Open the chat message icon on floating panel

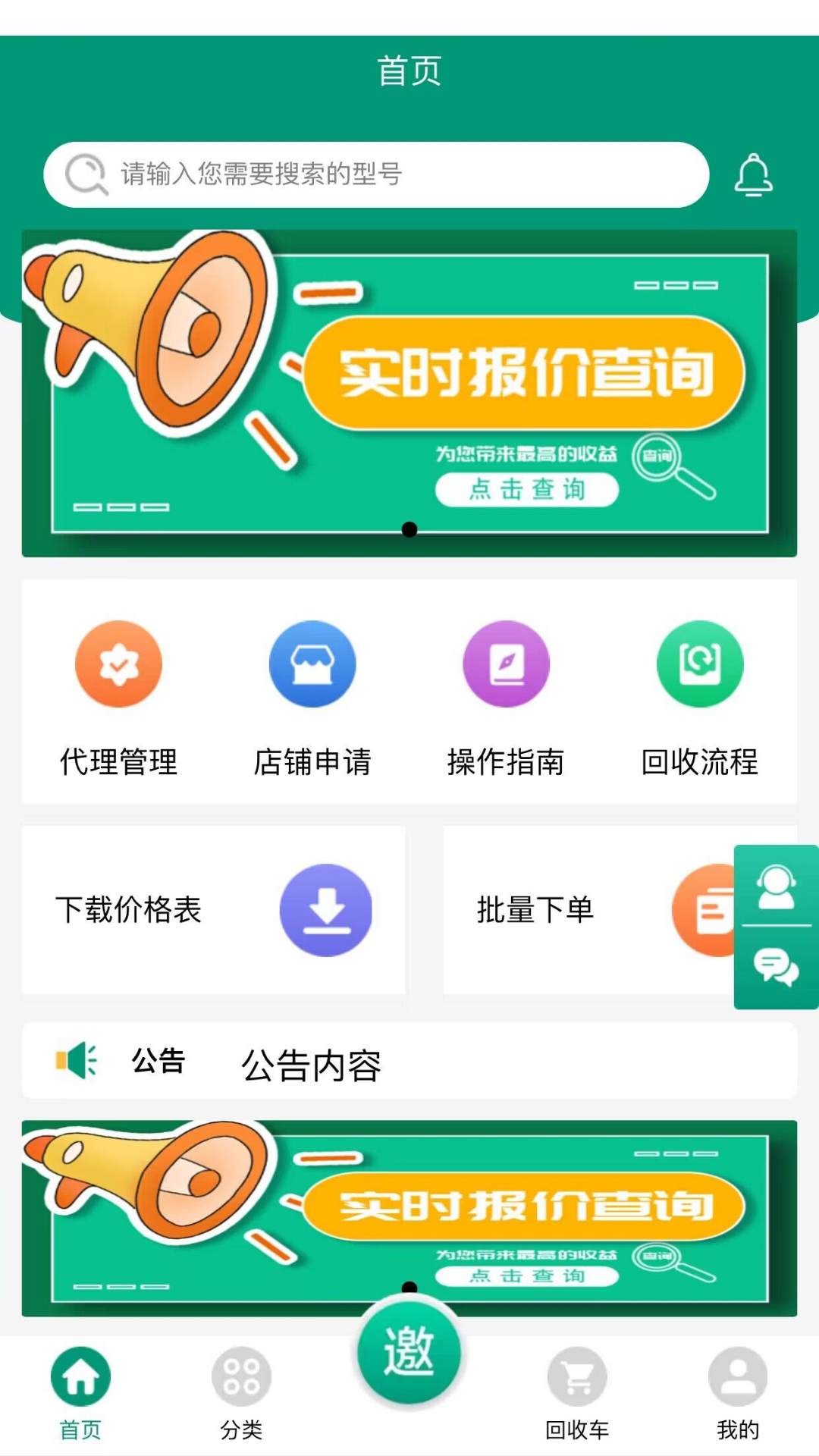coord(777,967)
